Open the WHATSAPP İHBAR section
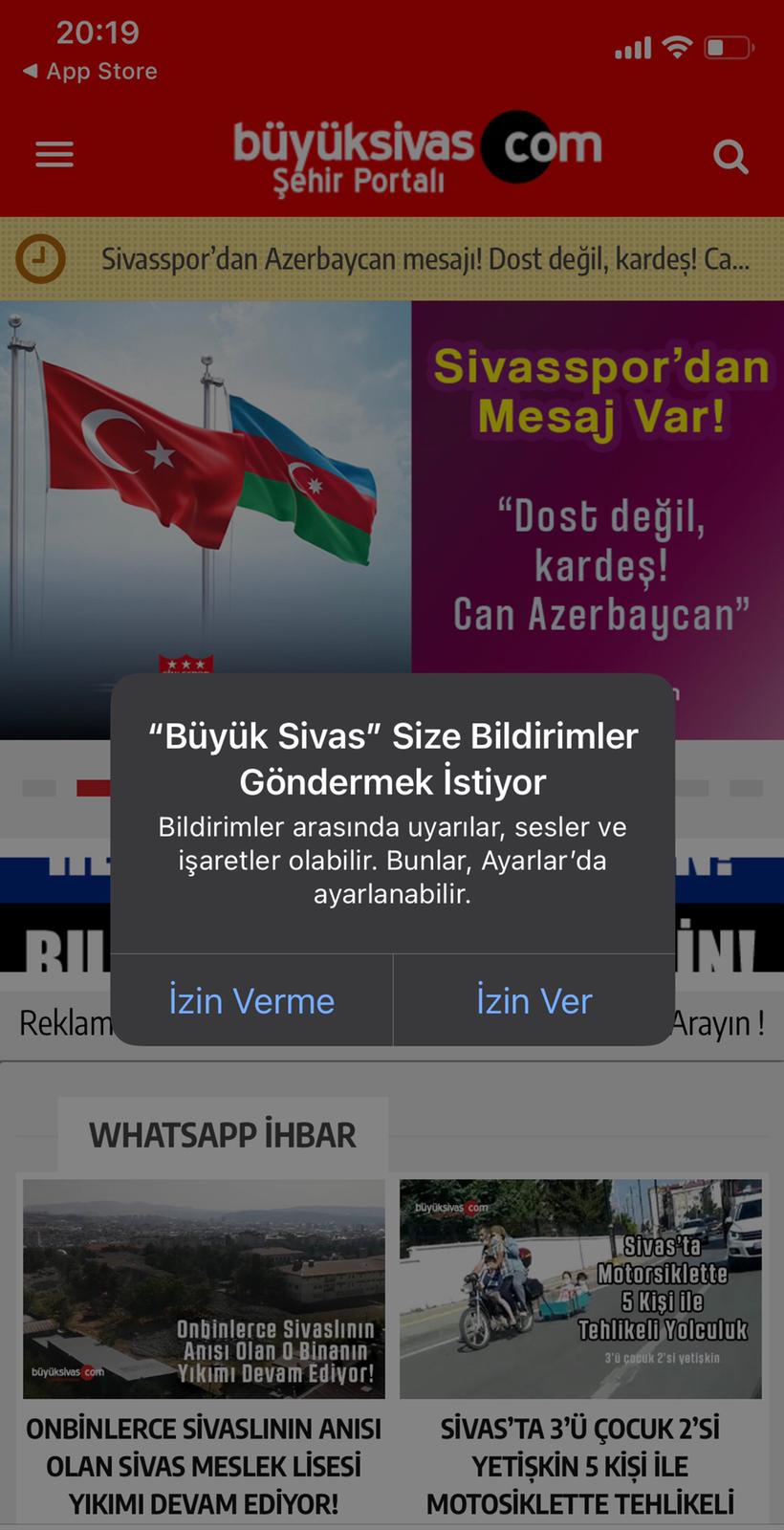This screenshot has width=784, height=1530. [223, 1134]
